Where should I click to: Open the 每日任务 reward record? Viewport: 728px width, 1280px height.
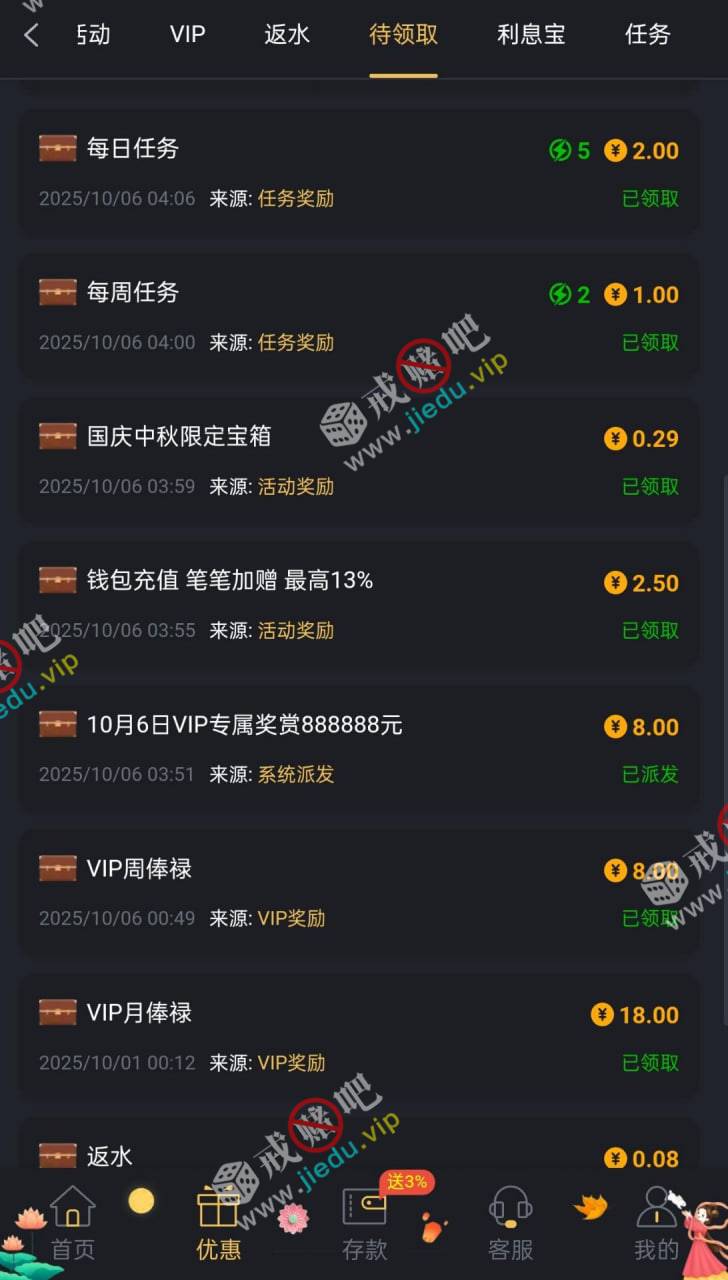pos(359,172)
